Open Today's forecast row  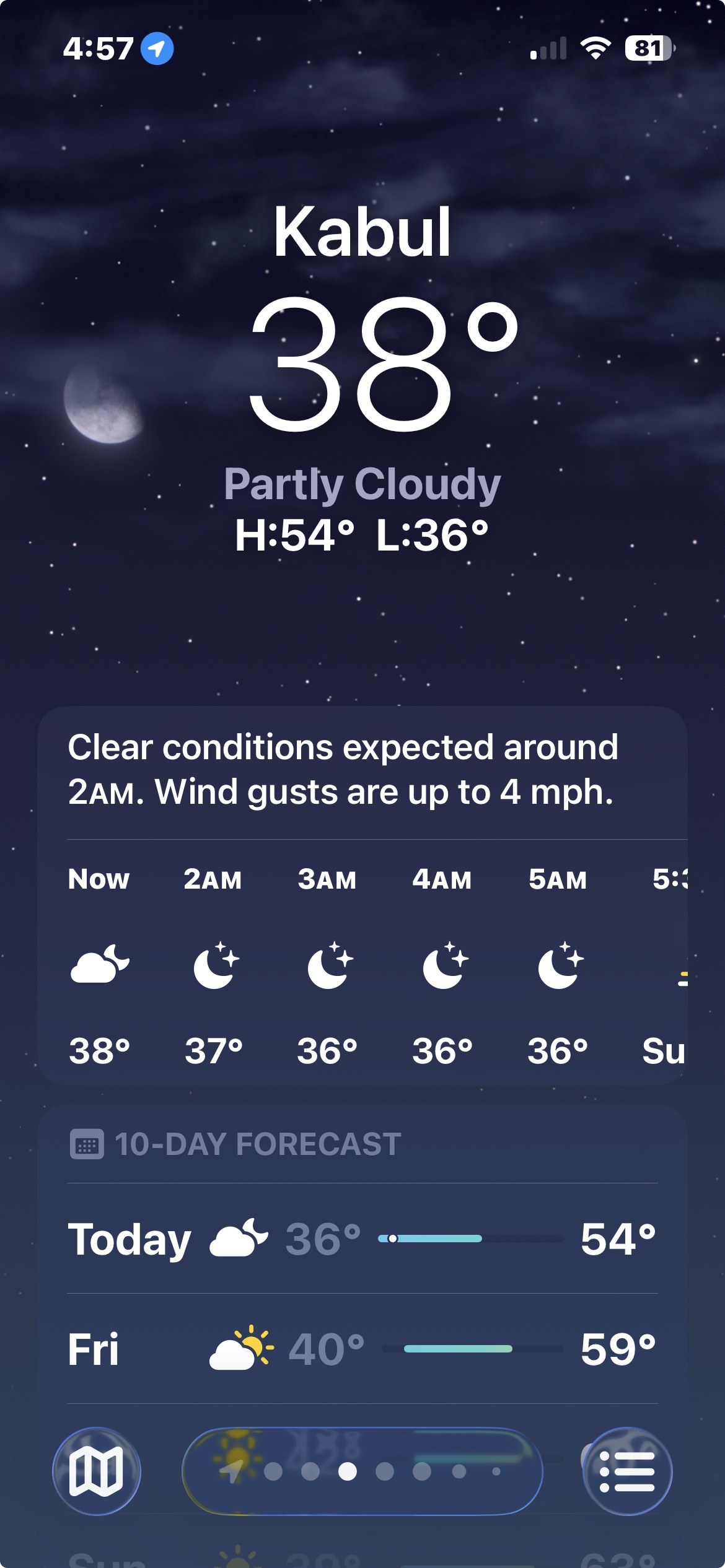[362, 1239]
